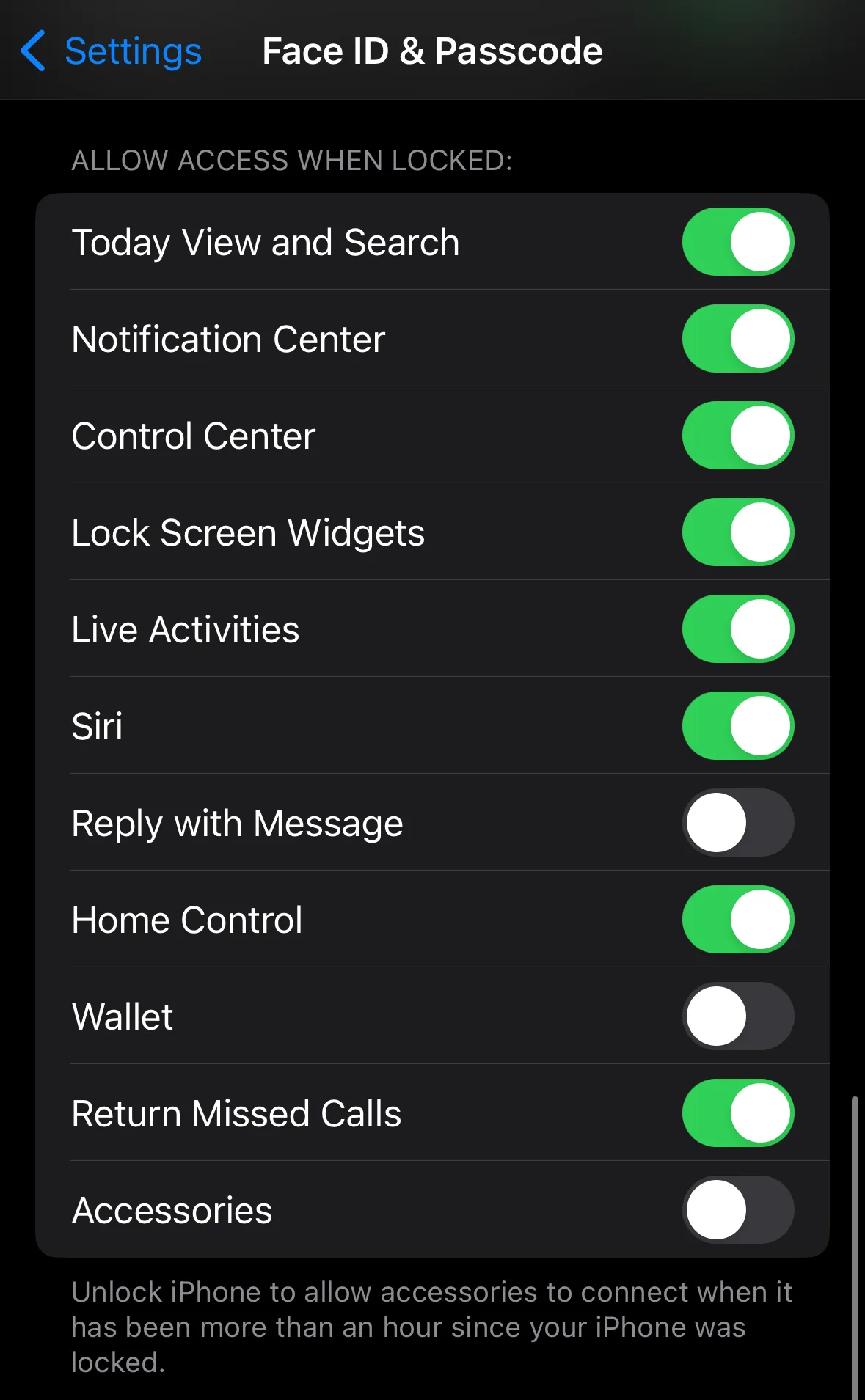Screen dimensions: 865x1400
Task: Enable Wallet access on the lock screen
Action: pyautogui.click(x=738, y=1016)
